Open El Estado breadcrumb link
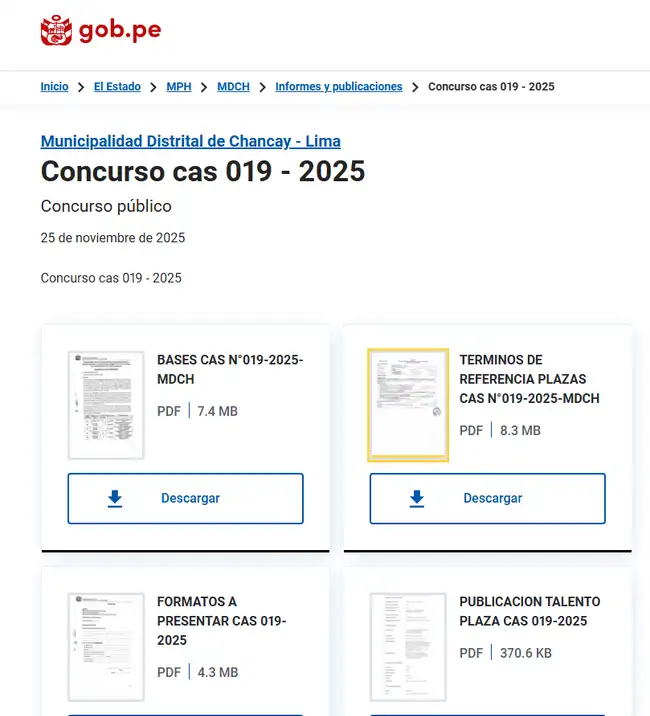 click(x=117, y=87)
